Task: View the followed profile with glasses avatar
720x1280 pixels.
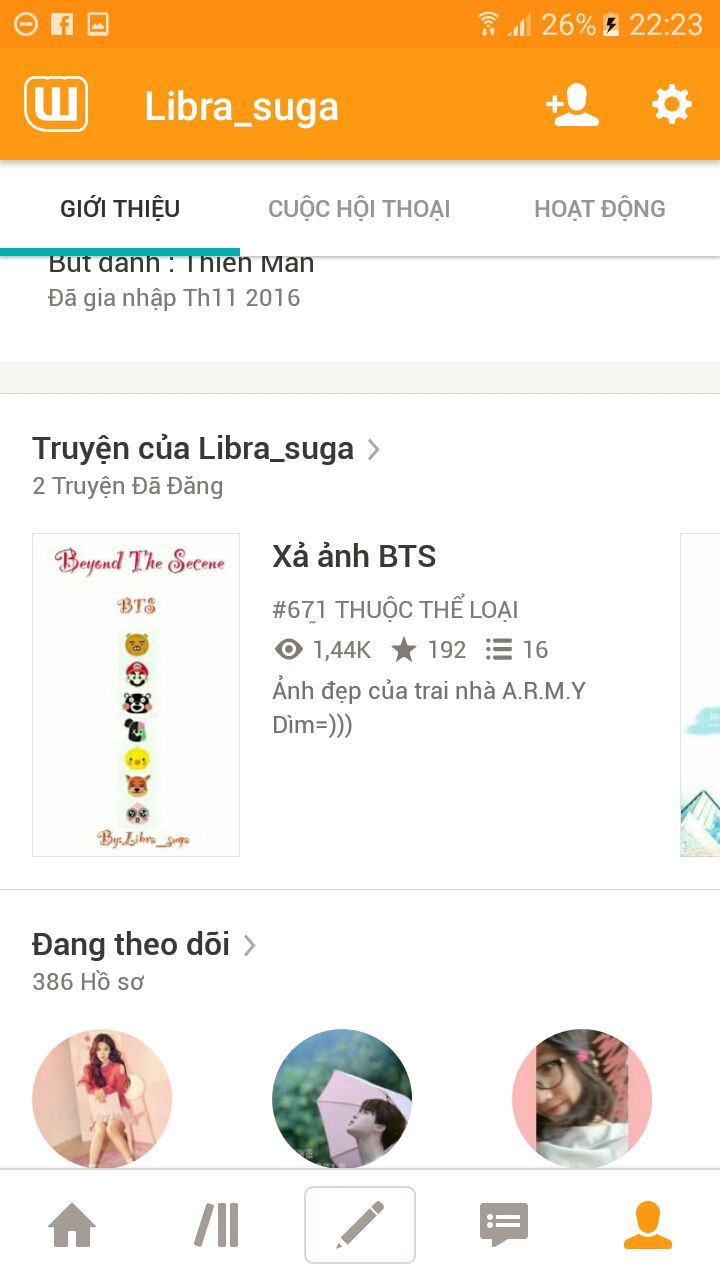Action: (x=582, y=1098)
